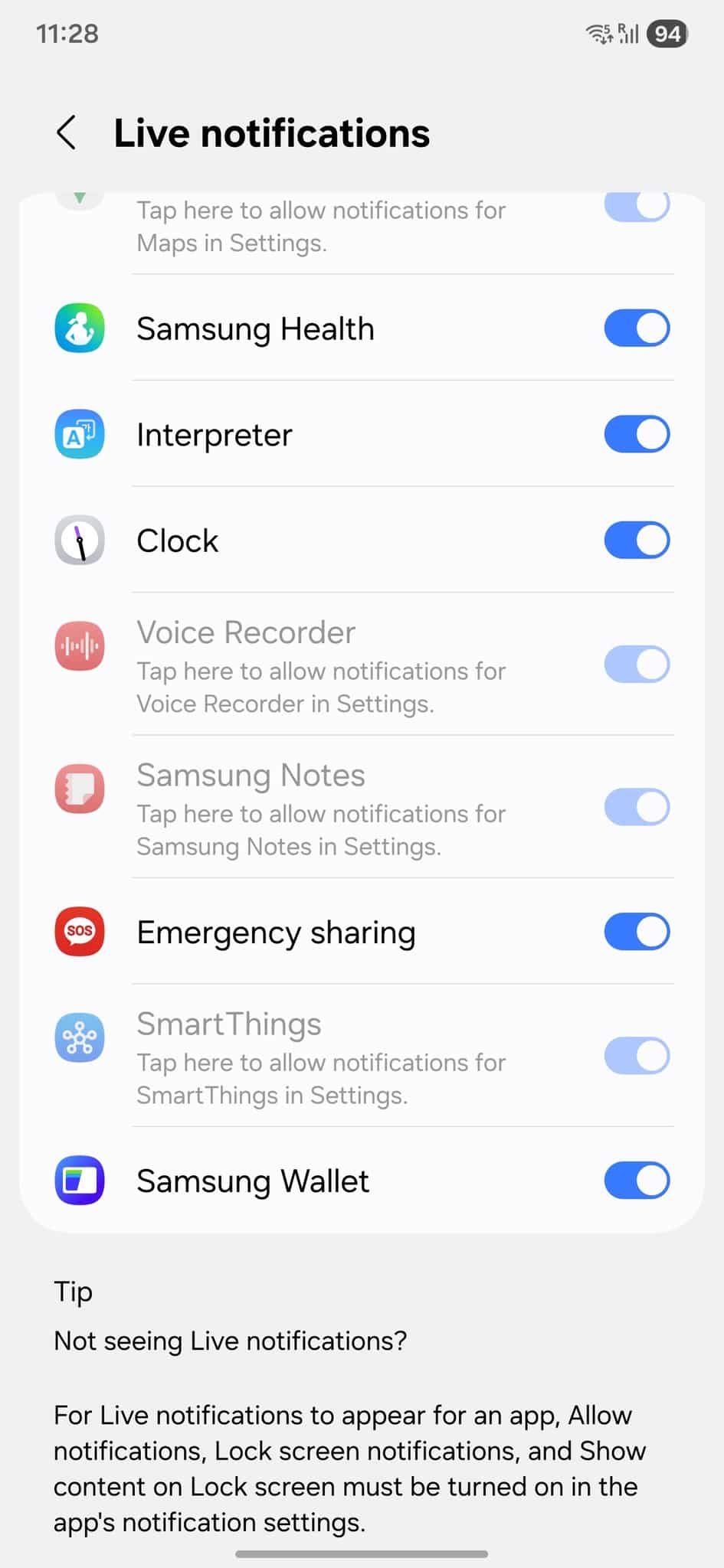Open SmartThings notification settings row
The height and width of the screenshot is (1568, 724).
click(322, 1057)
